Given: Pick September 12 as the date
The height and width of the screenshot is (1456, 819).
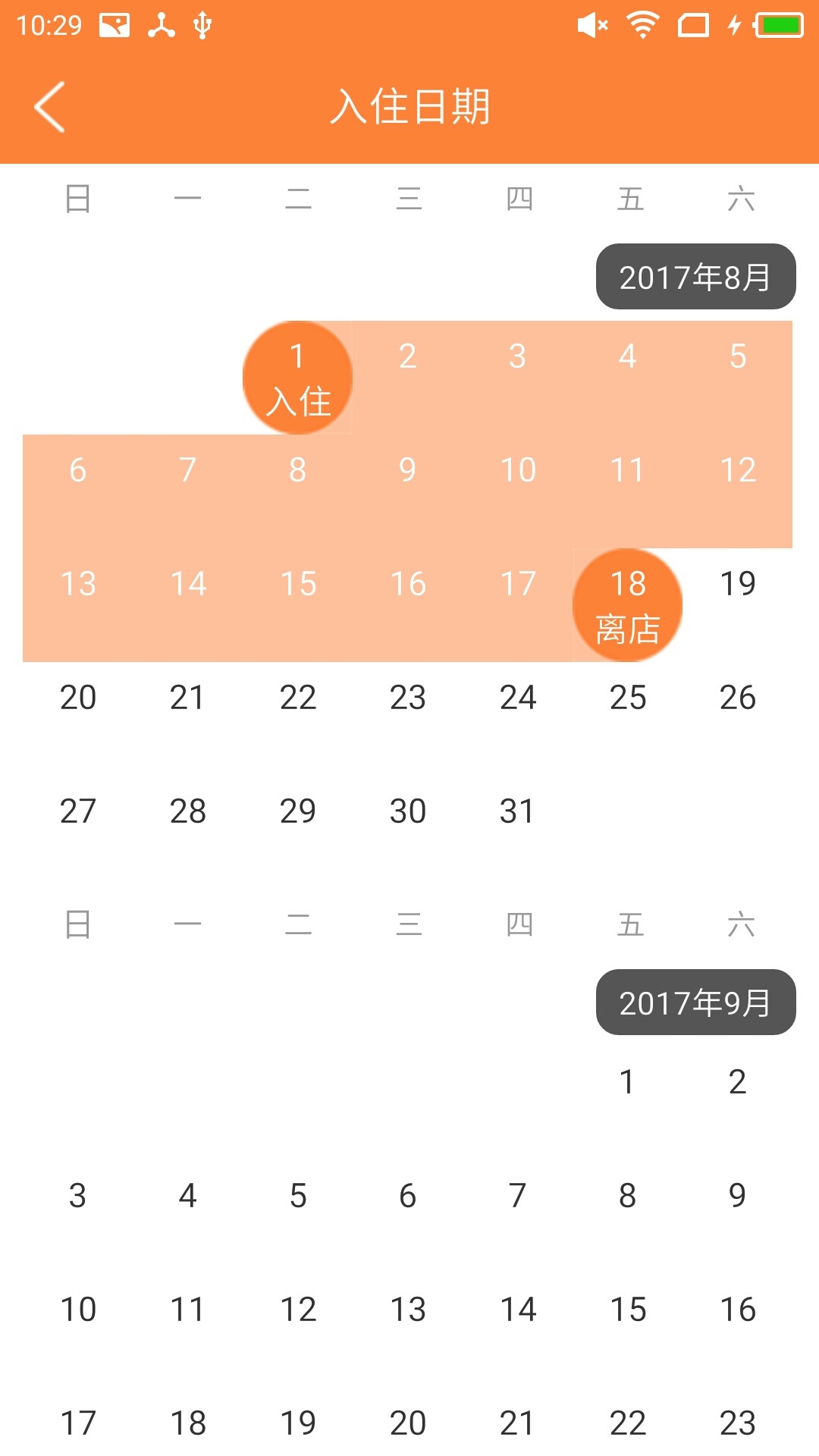Looking at the screenshot, I should click(x=297, y=1310).
